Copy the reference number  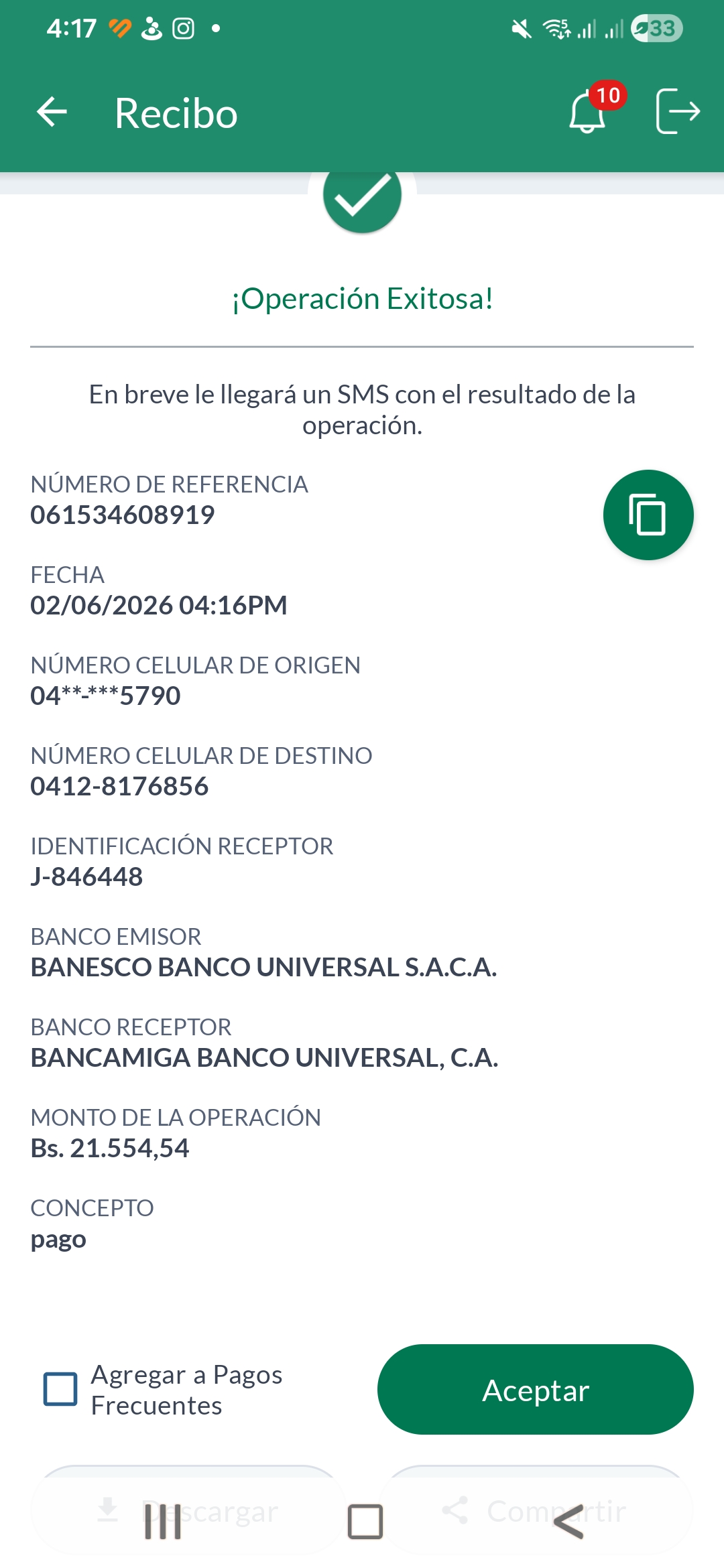pyautogui.click(x=648, y=515)
